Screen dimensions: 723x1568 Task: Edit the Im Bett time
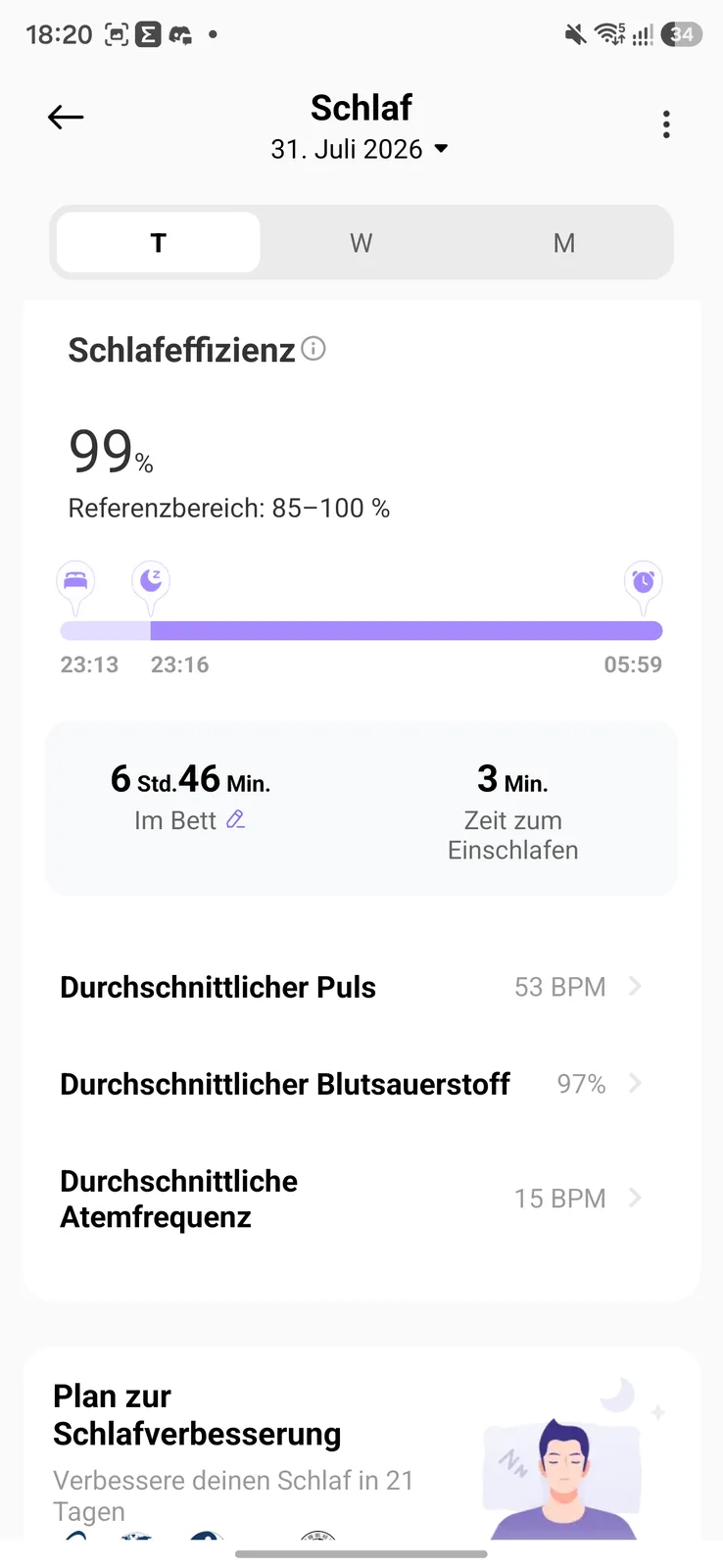[236, 819]
